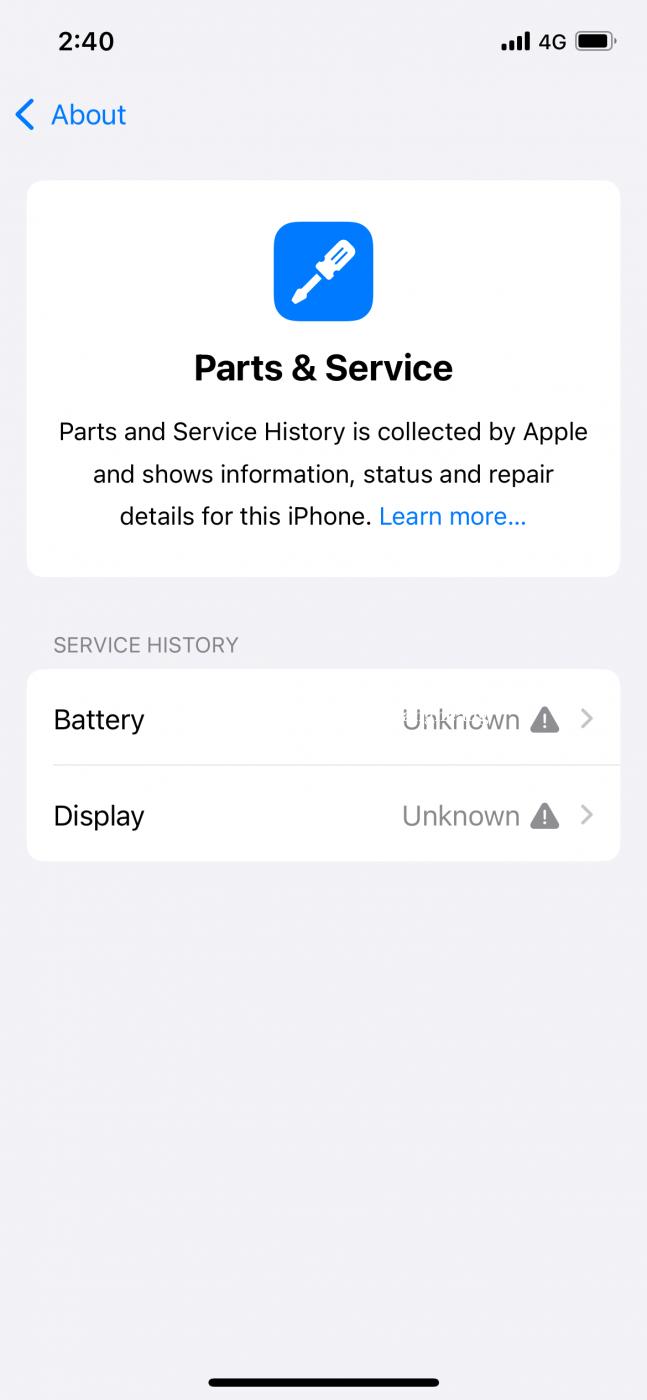Image resolution: width=647 pixels, height=1400 pixels.
Task: Go back to About
Action: (x=71, y=115)
